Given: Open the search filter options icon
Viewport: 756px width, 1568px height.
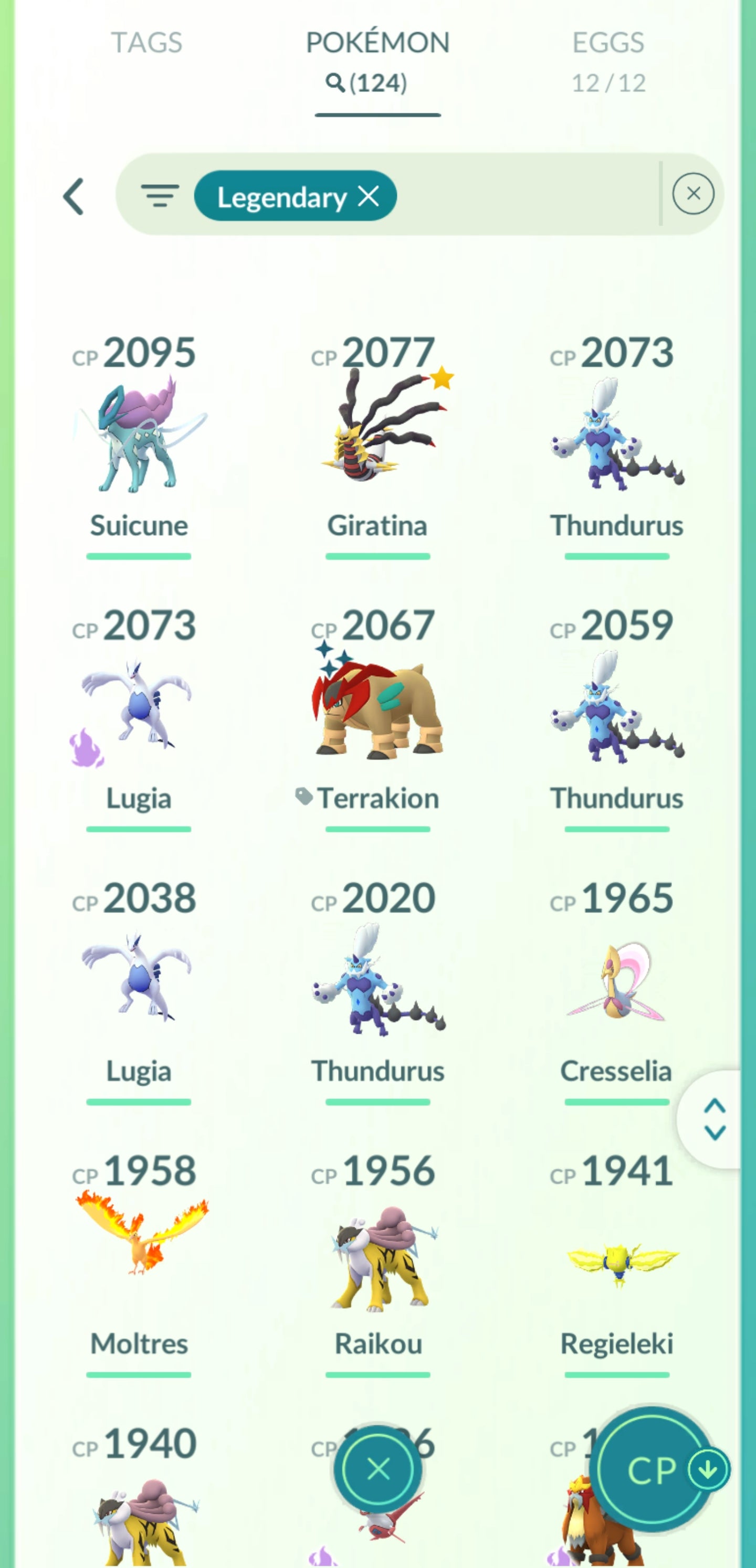Looking at the screenshot, I should [160, 196].
